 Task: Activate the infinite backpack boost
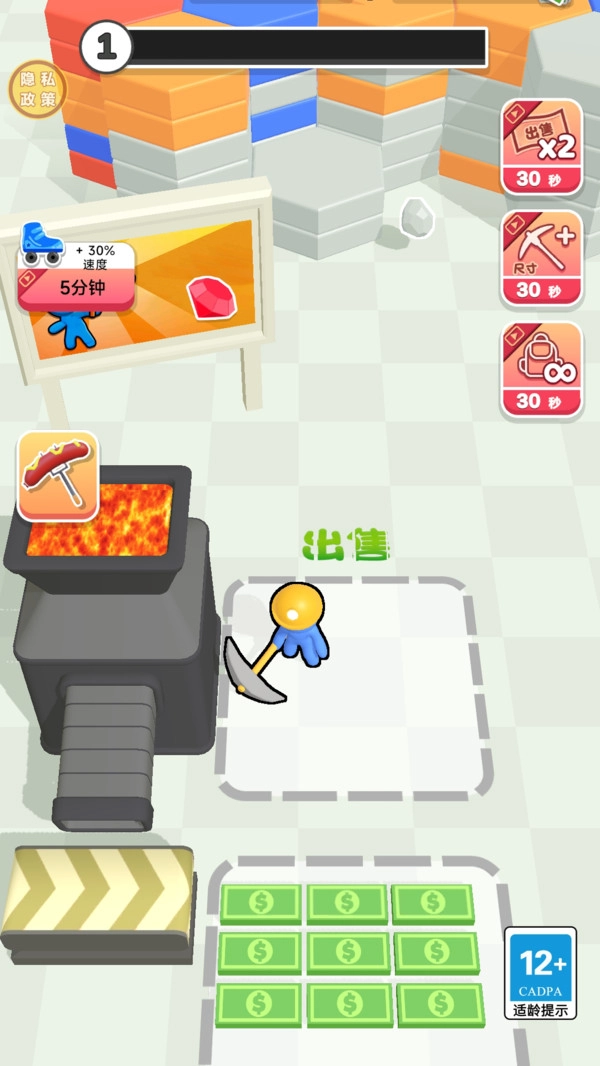click(x=541, y=369)
